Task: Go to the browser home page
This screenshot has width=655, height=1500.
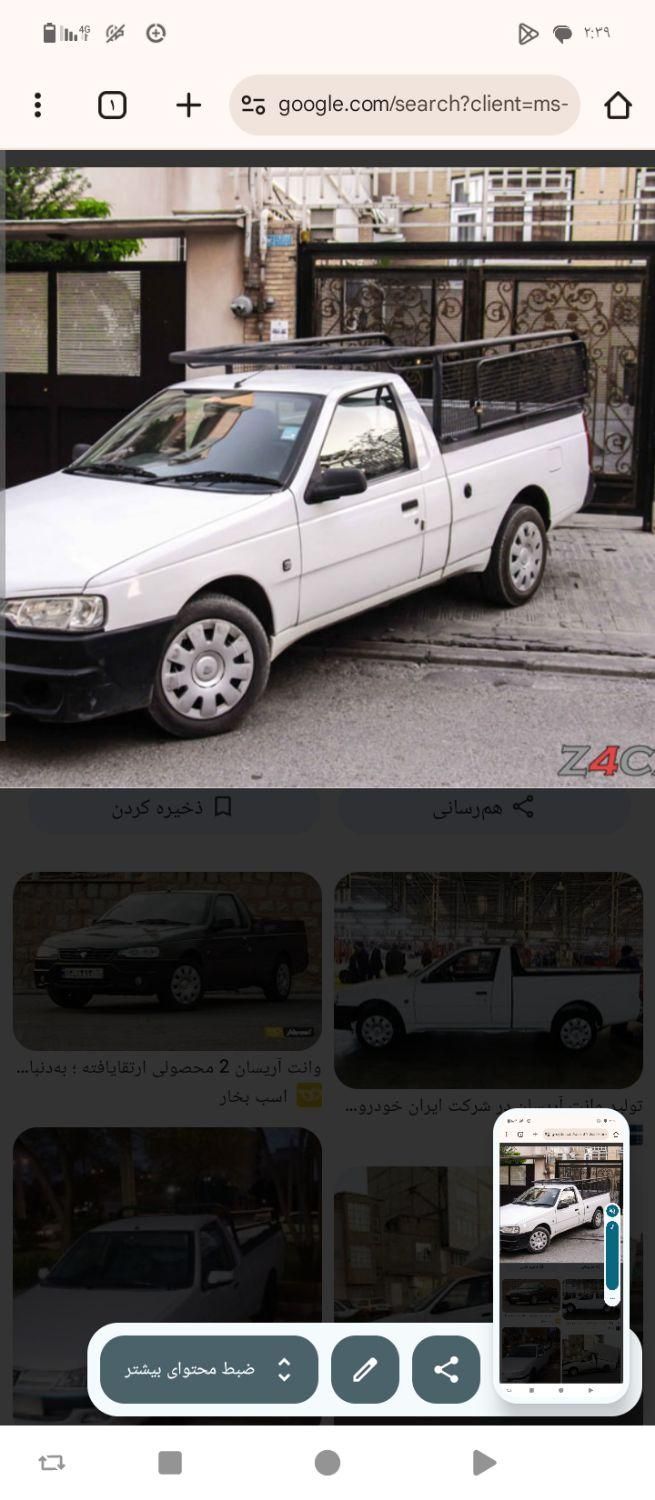Action: click(x=618, y=105)
